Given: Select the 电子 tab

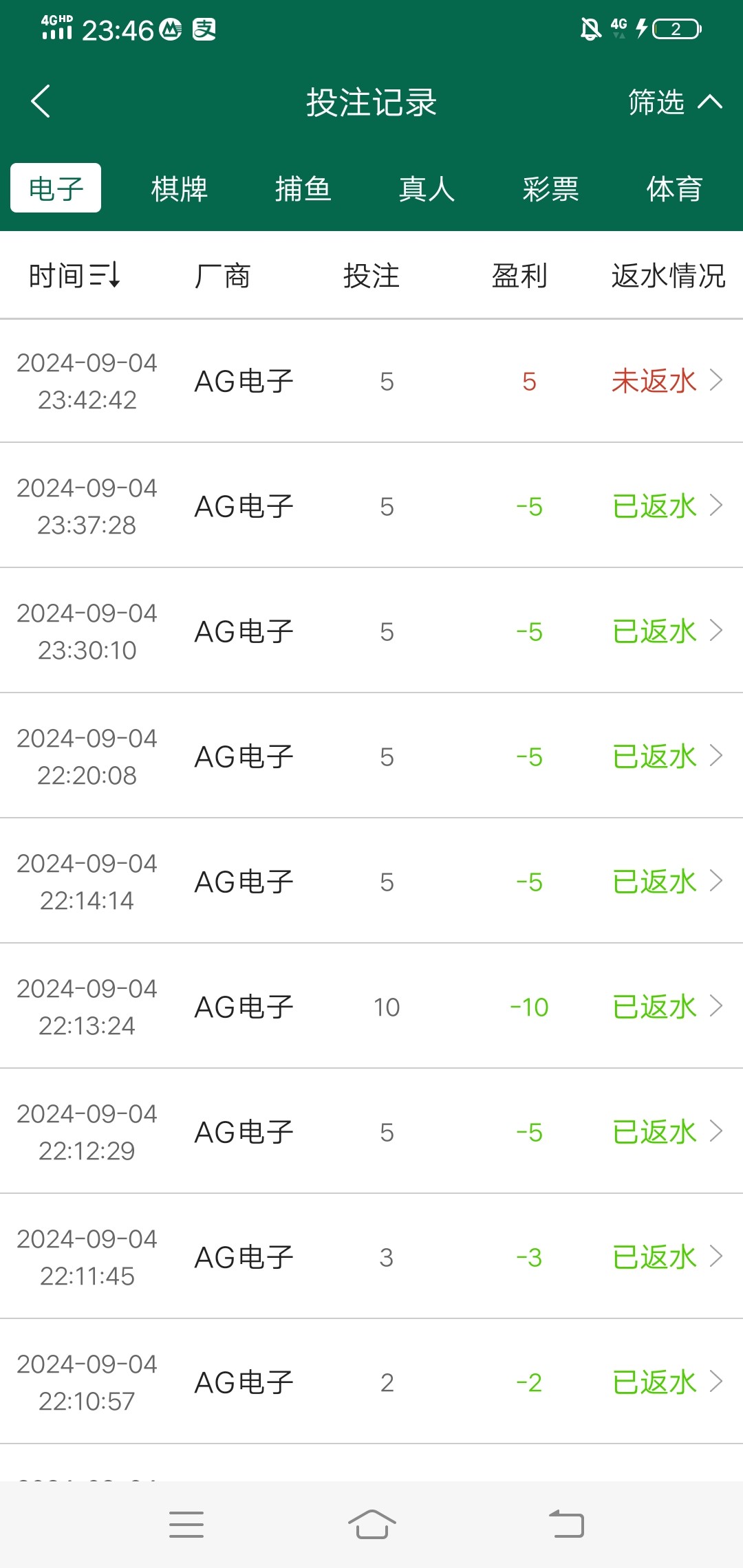Looking at the screenshot, I should tap(55, 188).
